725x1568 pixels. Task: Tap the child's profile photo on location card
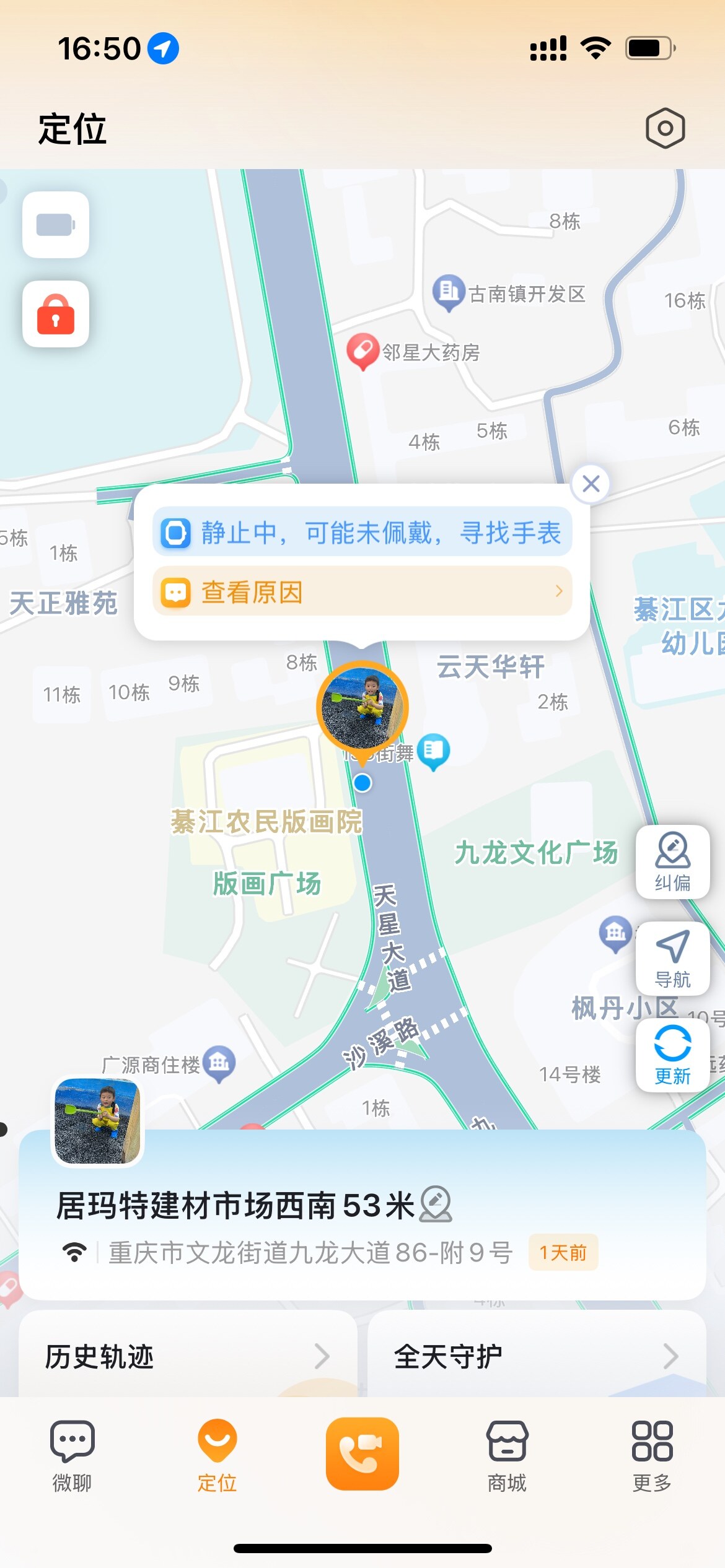[x=97, y=1121]
